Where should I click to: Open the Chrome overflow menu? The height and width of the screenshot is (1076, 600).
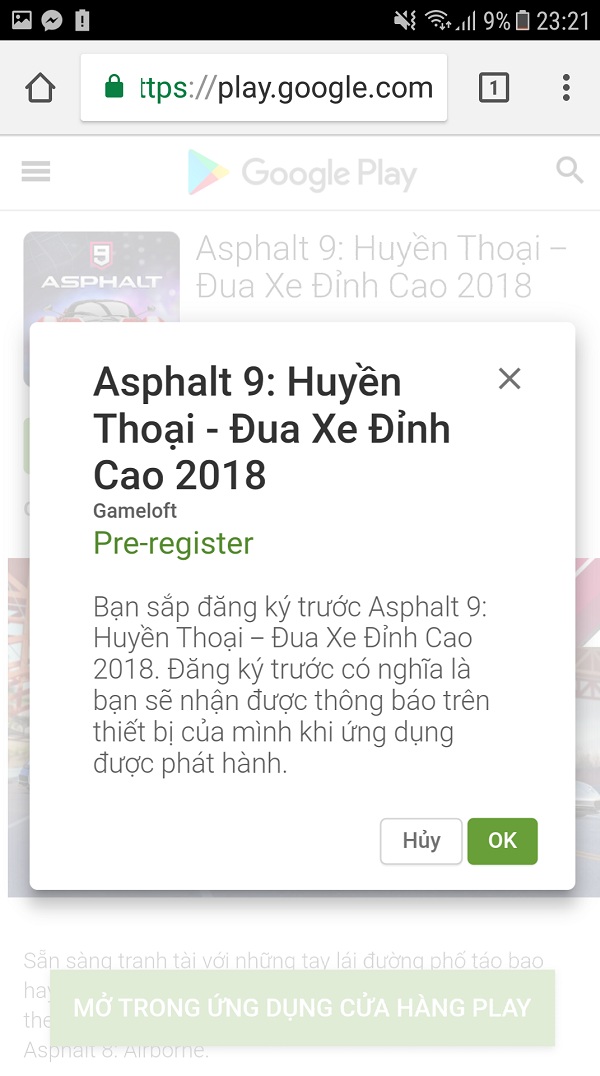[x=566, y=88]
